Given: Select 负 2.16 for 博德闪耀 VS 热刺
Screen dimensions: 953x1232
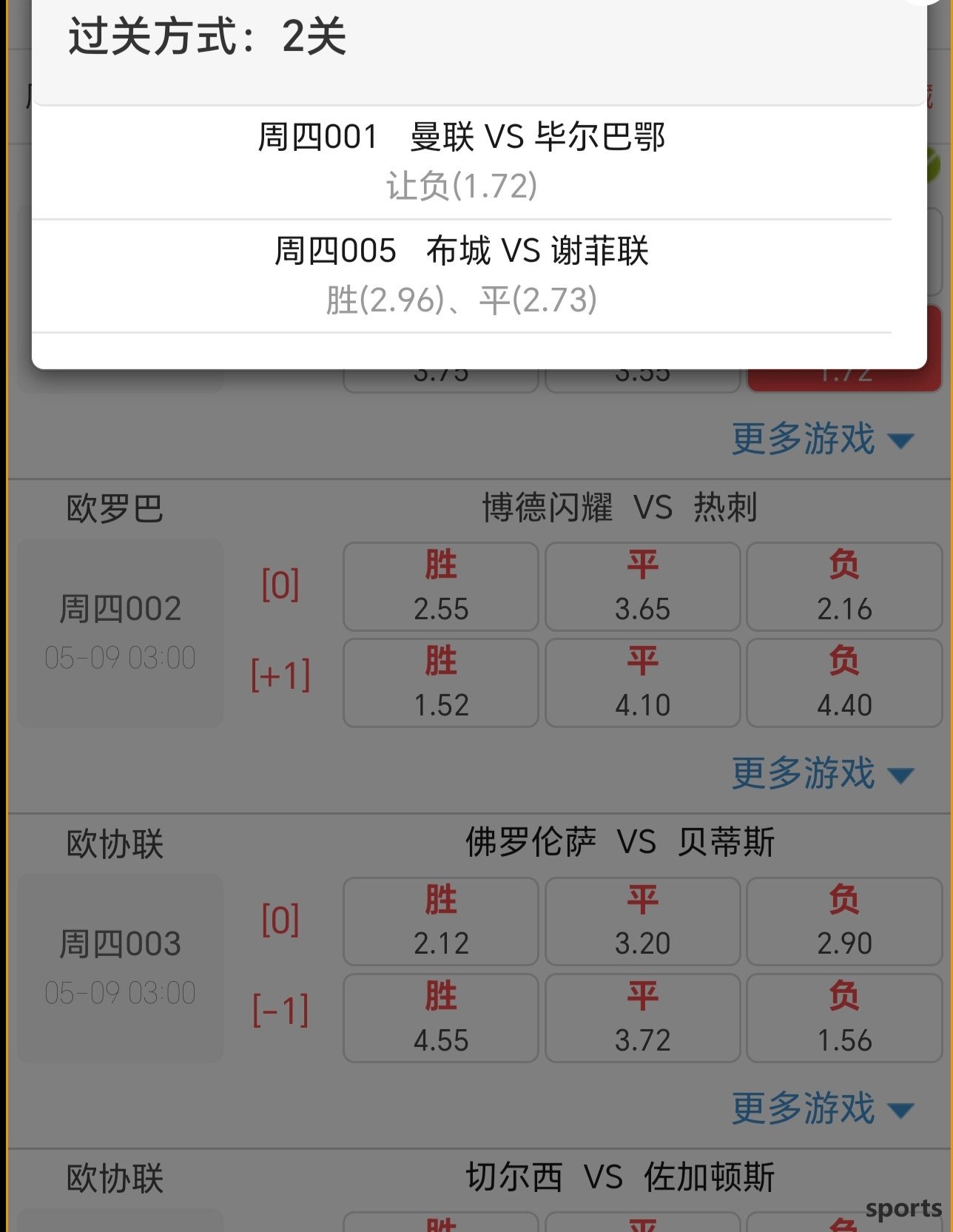Looking at the screenshot, I should click(x=843, y=587).
